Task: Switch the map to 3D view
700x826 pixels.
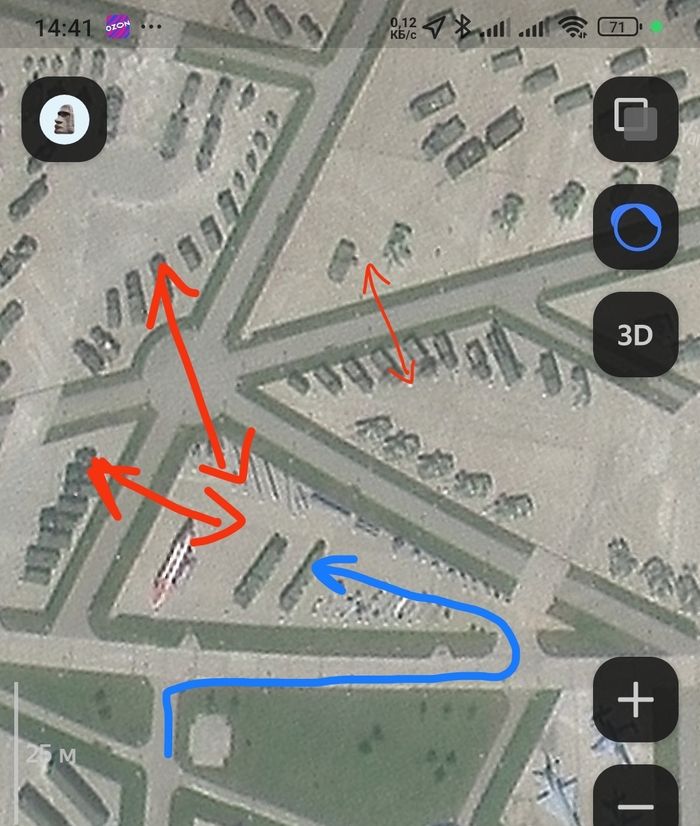Action: click(x=635, y=334)
